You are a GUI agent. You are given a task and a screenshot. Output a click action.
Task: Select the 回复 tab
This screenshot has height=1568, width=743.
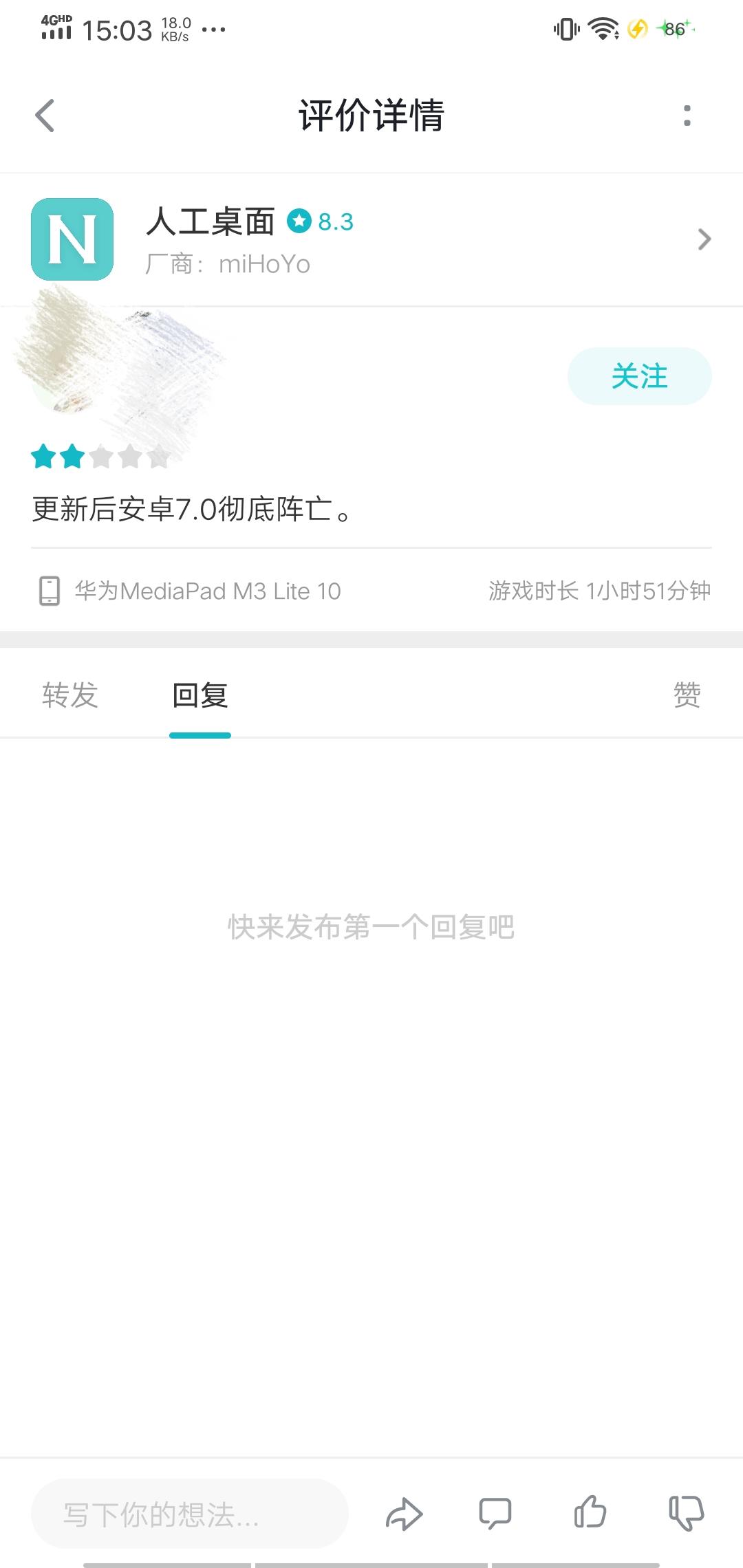(x=200, y=695)
